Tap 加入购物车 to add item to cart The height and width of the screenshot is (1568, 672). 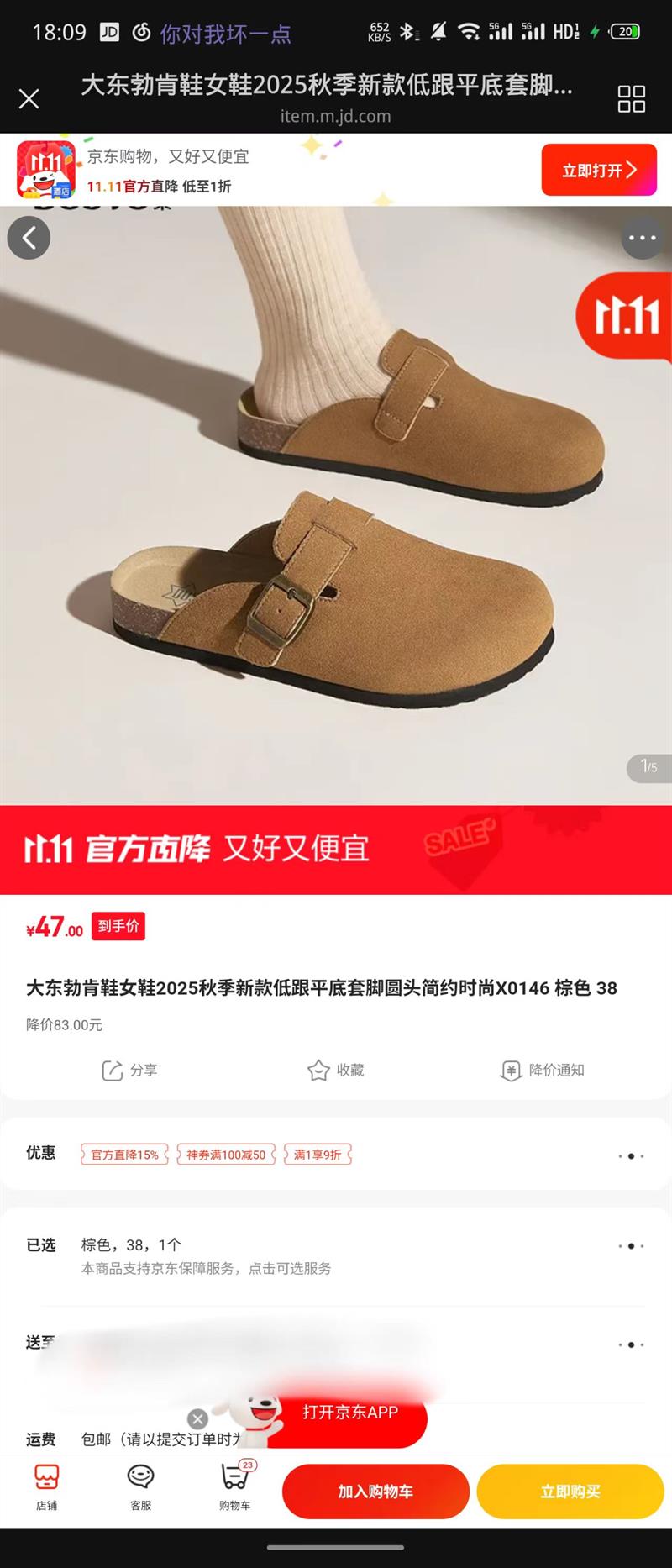(x=375, y=1492)
